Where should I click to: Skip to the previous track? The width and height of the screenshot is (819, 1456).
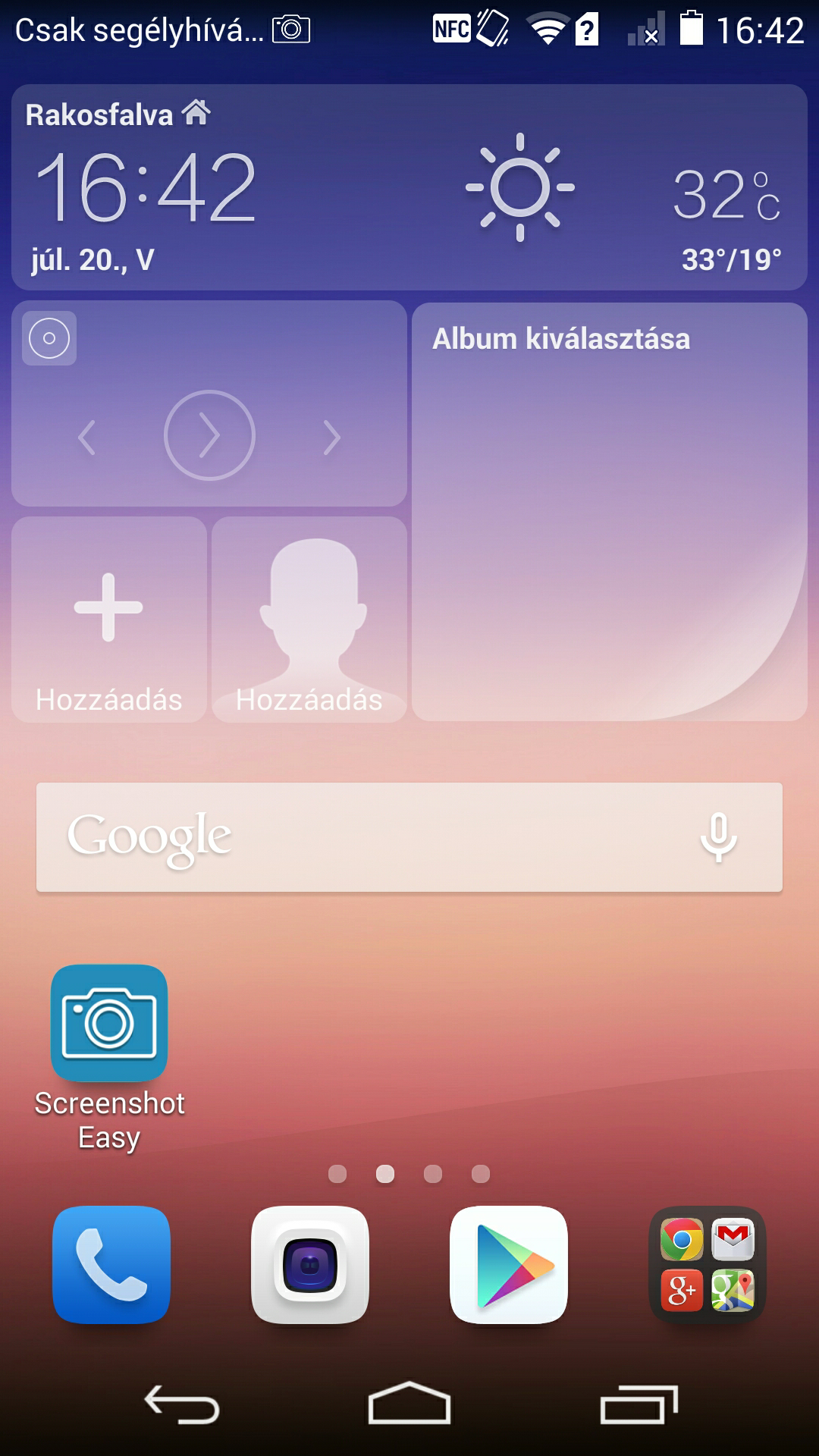coord(87,438)
